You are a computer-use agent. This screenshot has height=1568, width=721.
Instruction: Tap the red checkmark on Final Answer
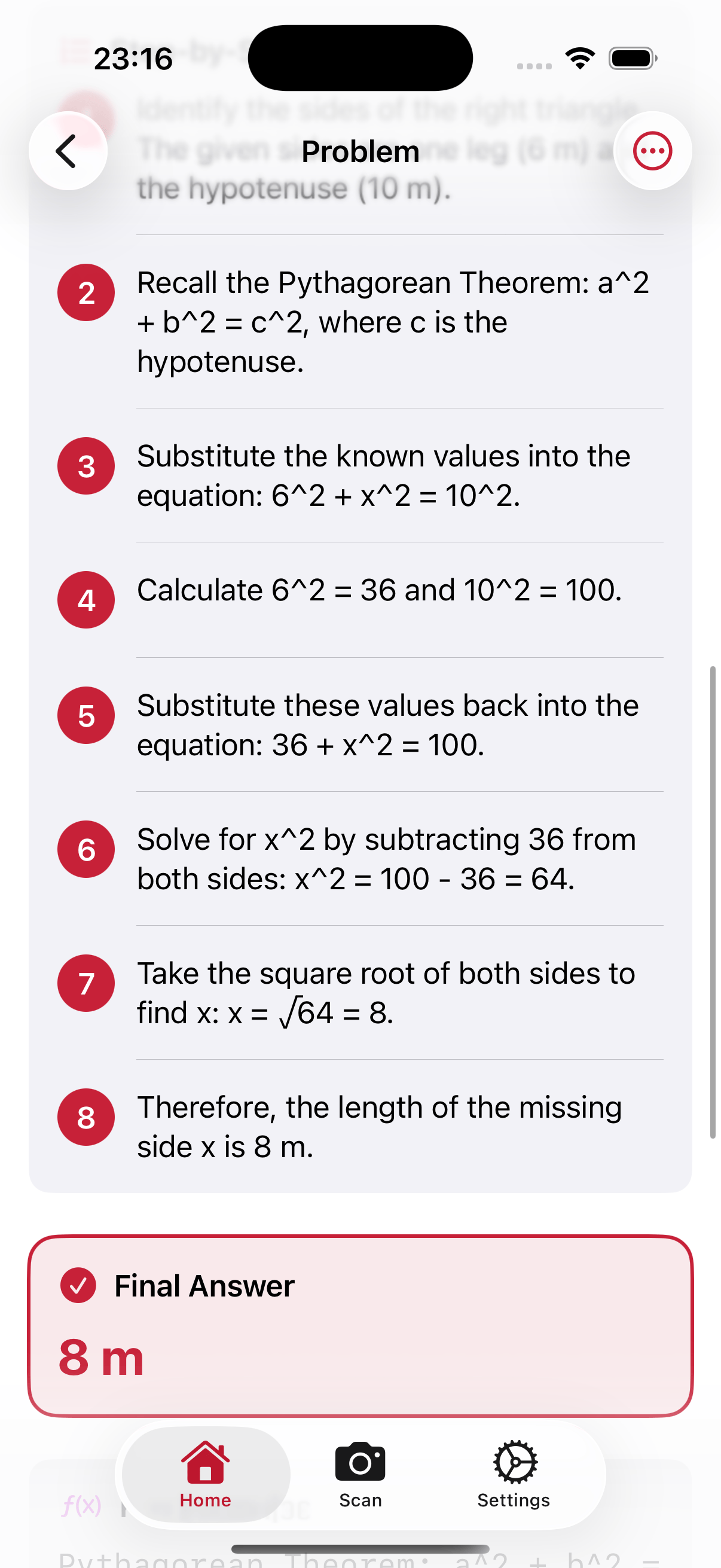tap(78, 1286)
